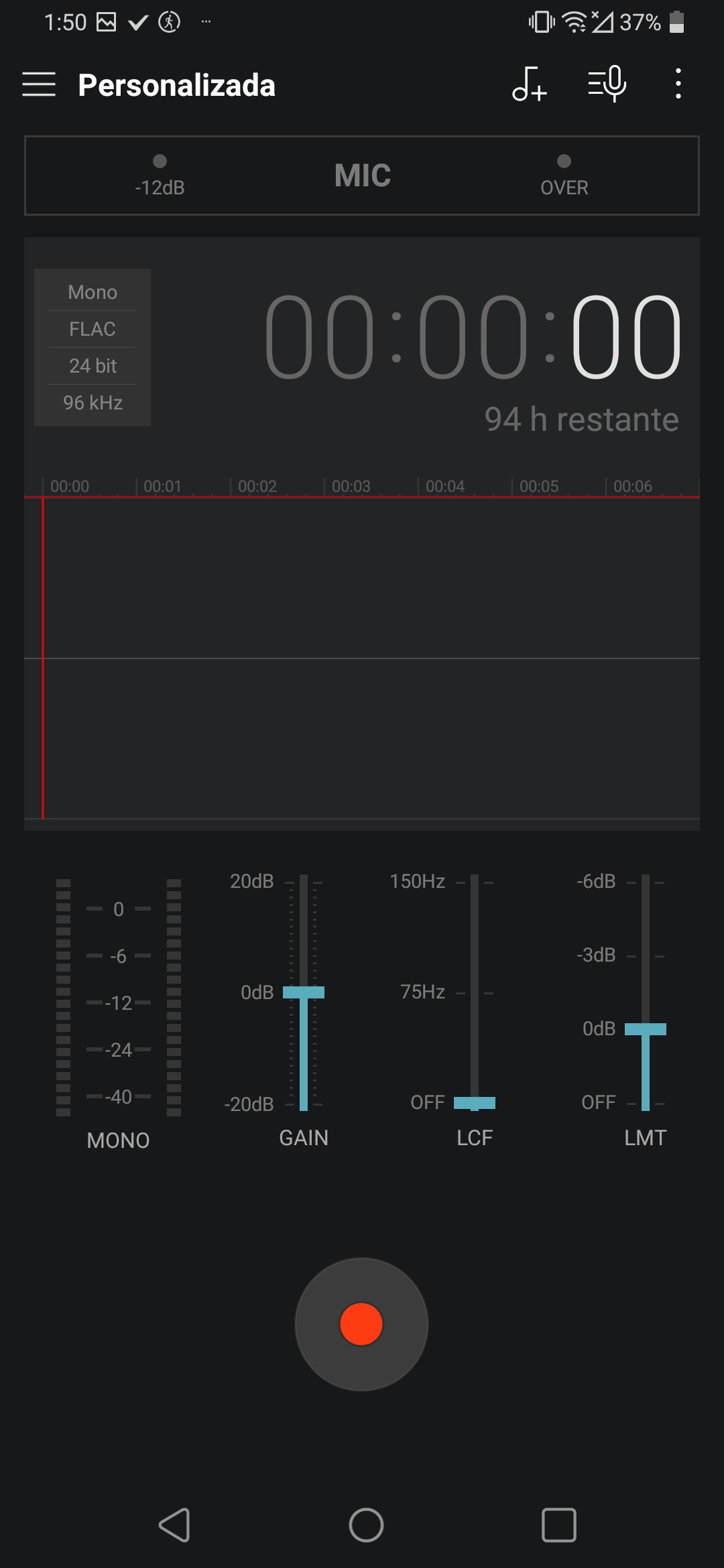The height and width of the screenshot is (1568, 724).
Task: Tap the MIC input source bar
Action: [x=362, y=176]
